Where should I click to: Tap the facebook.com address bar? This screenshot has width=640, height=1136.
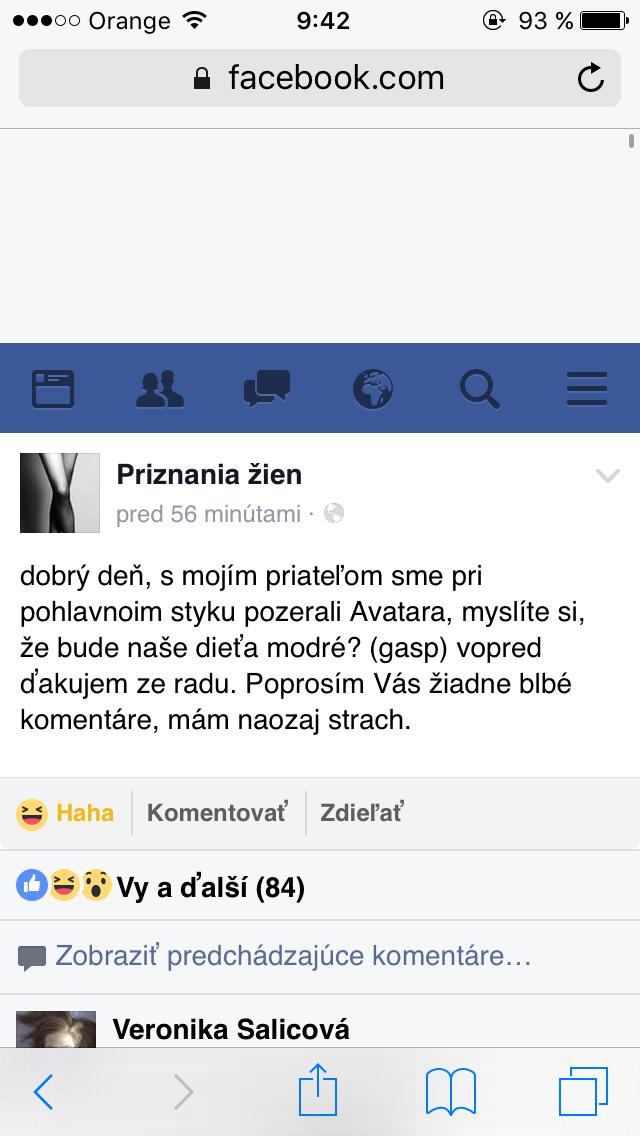320,78
